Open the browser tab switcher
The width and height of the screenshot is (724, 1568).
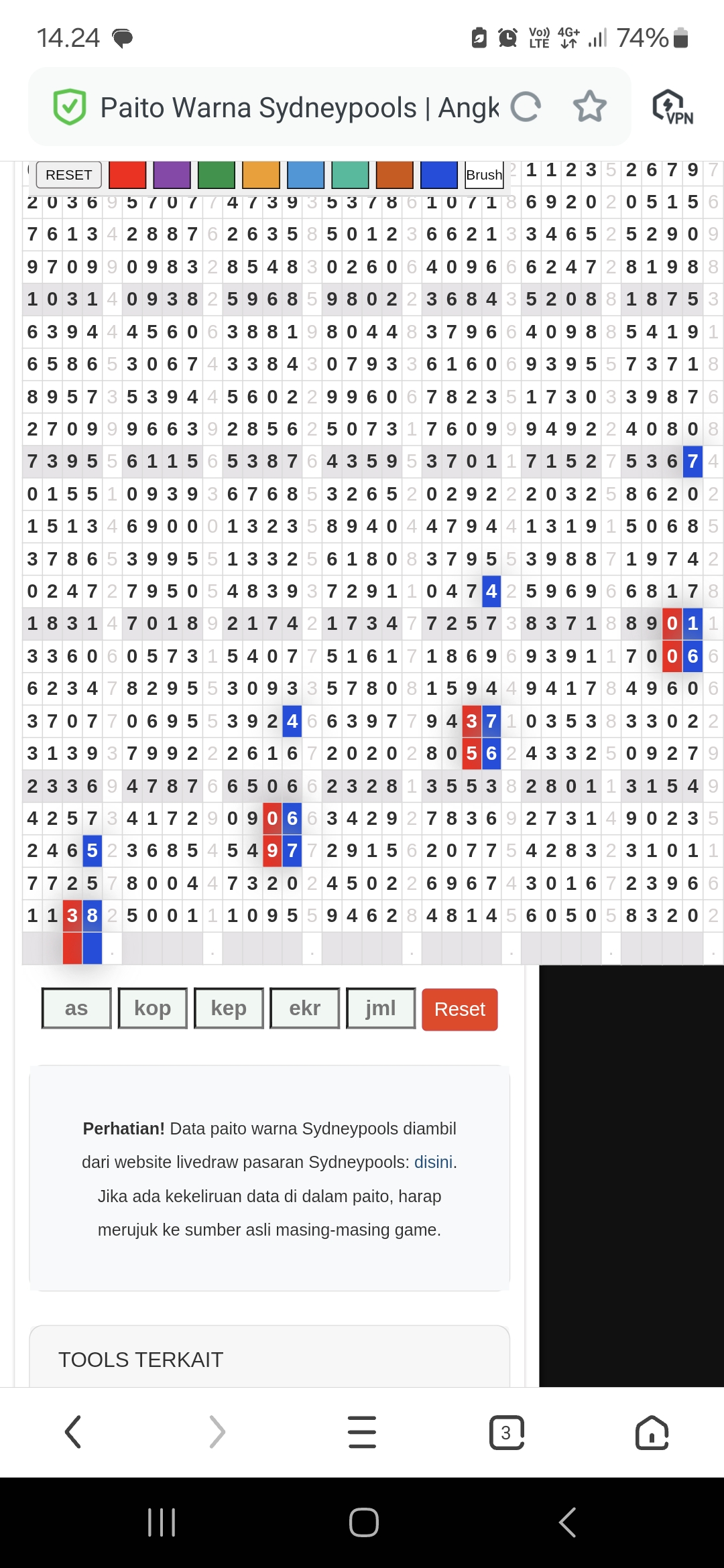[507, 1433]
